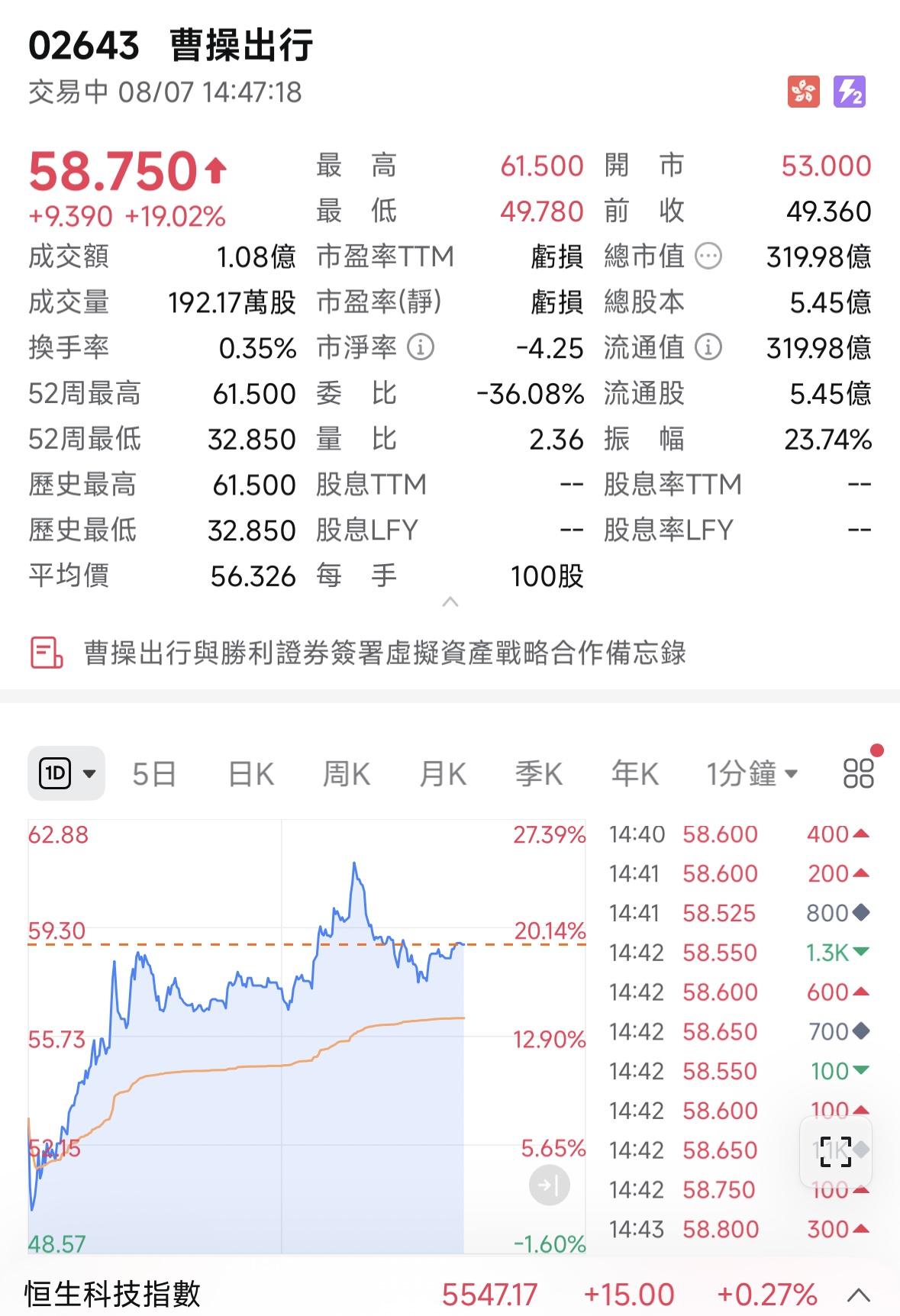This screenshot has width=900, height=1316.
Task: Click the info icon beside 流通值
Action: [708, 348]
